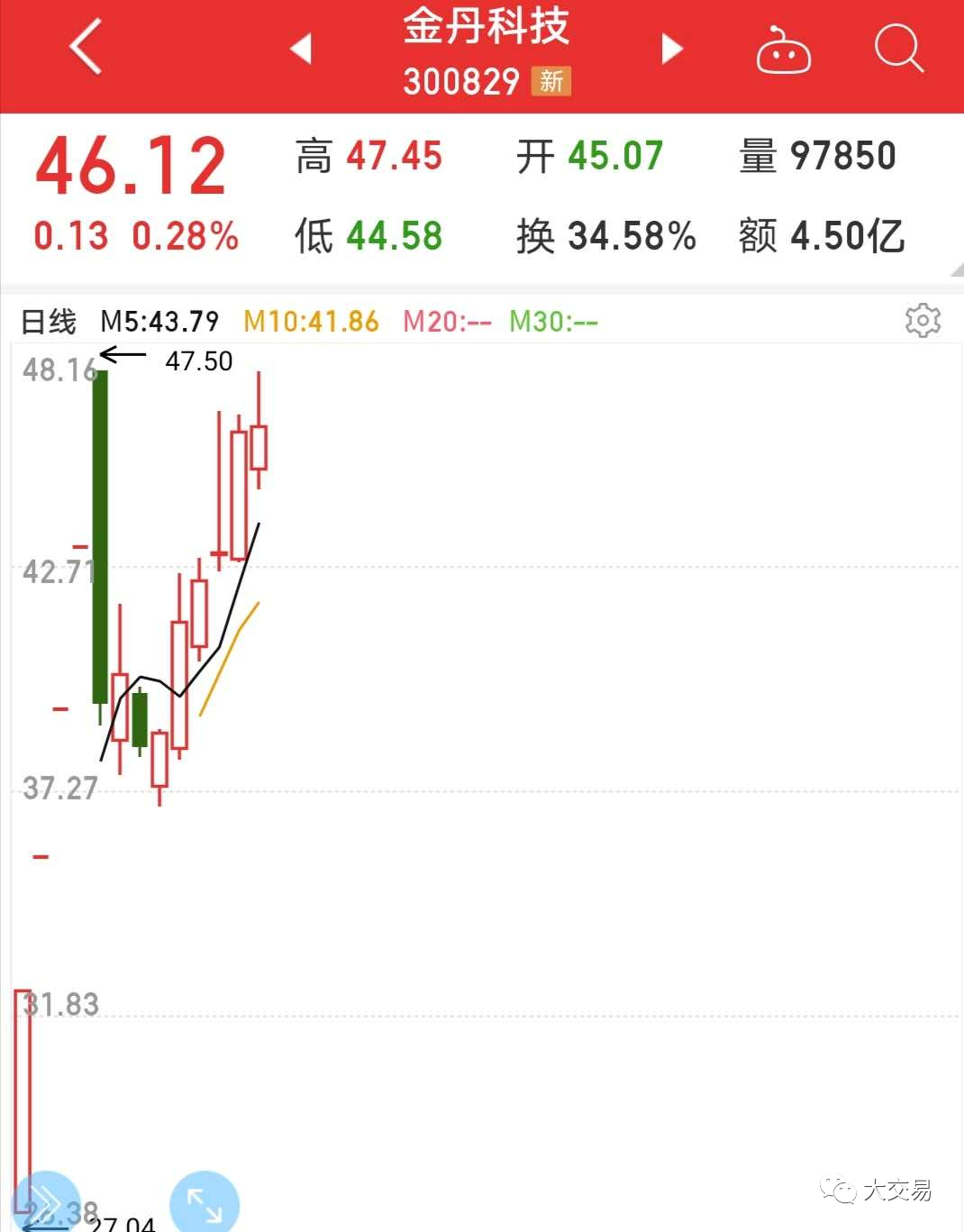964x1232 pixels.
Task: Open the AI robot assistant
Action: coord(784,51)
